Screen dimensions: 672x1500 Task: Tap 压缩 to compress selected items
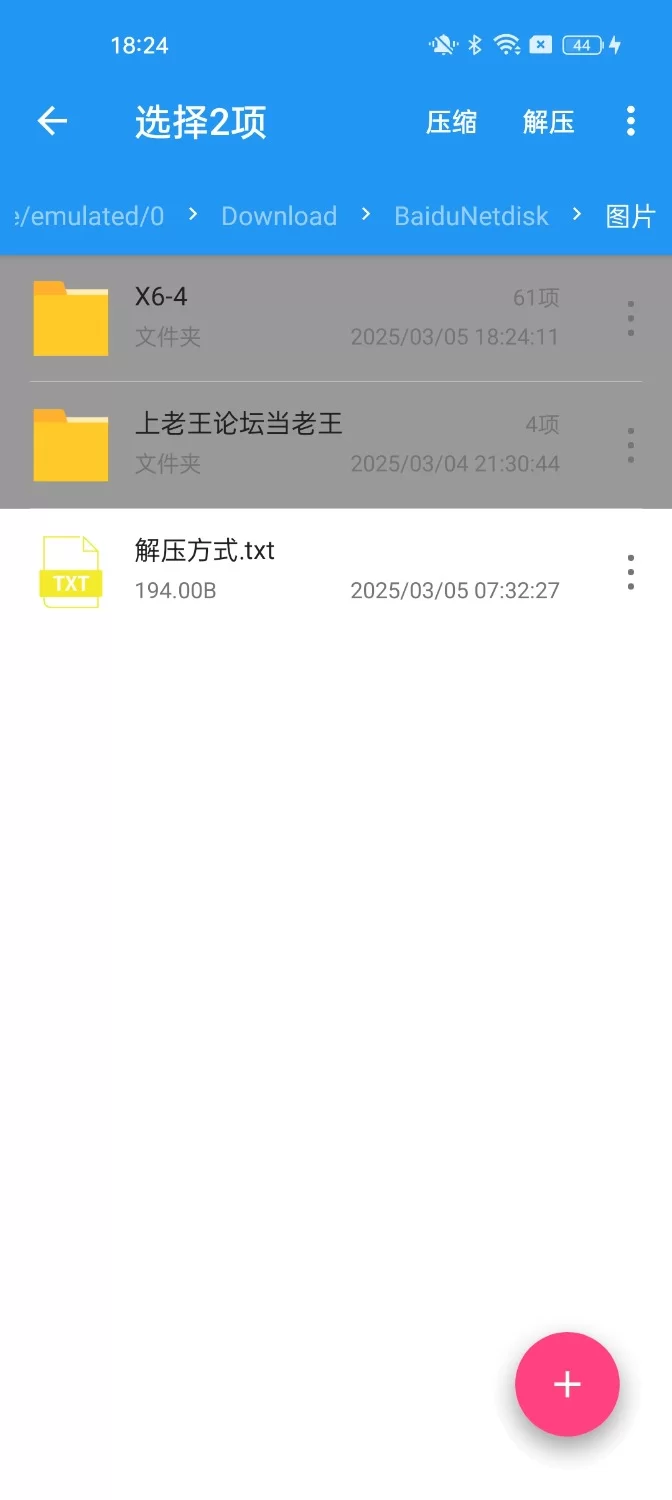tap(451, 122)
